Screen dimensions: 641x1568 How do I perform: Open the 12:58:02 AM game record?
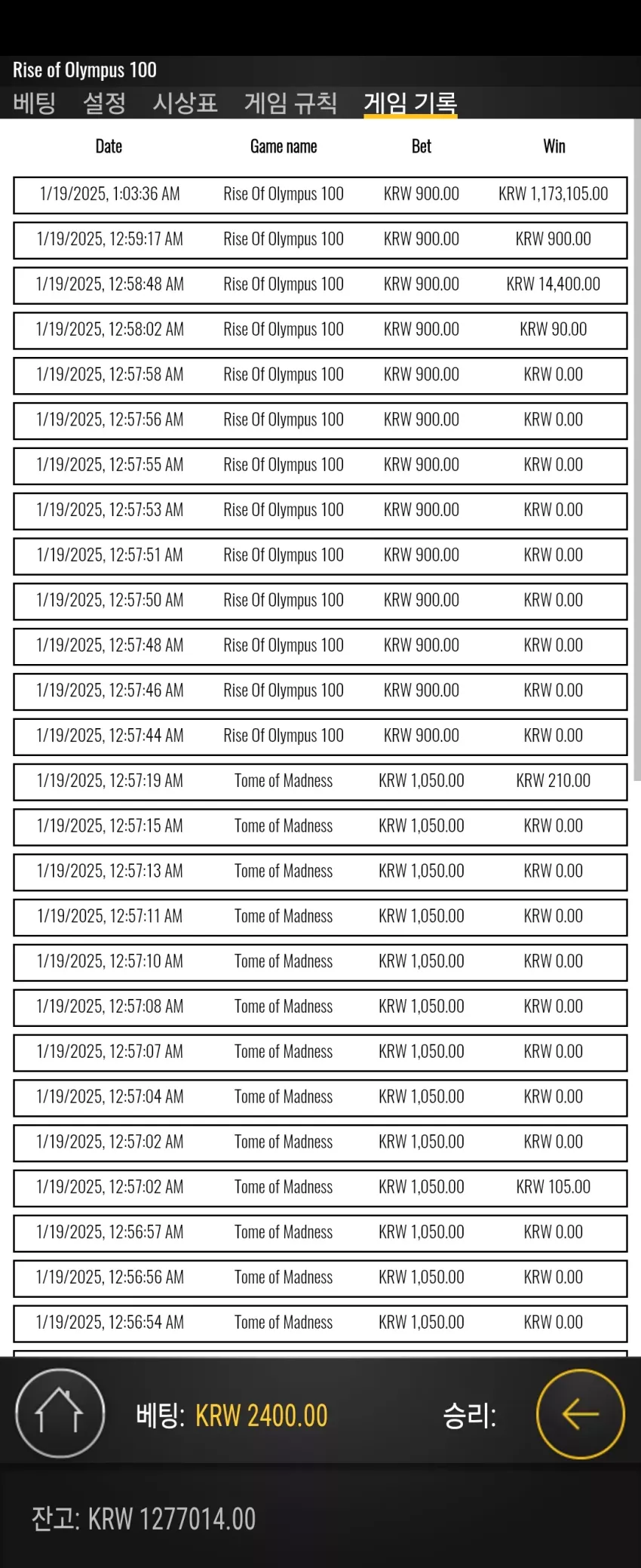pos(320,331)
